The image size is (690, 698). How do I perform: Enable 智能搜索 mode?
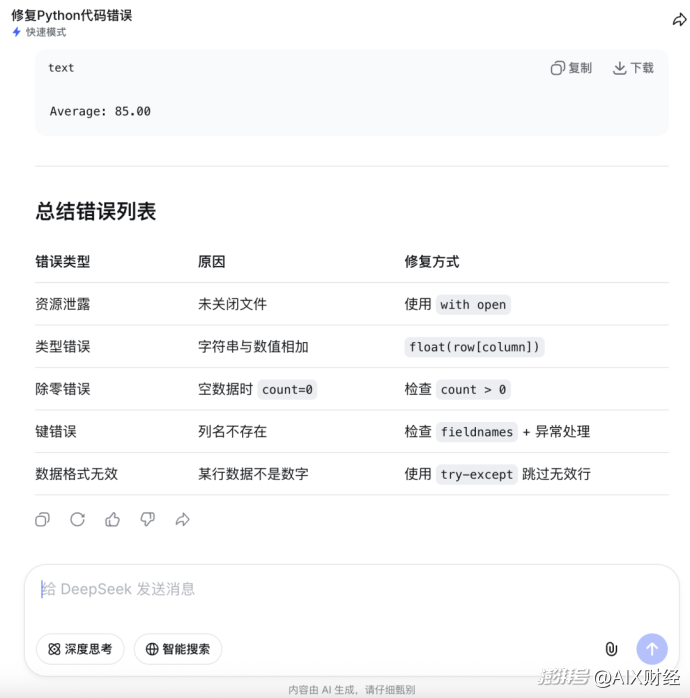tap(178, 649)
